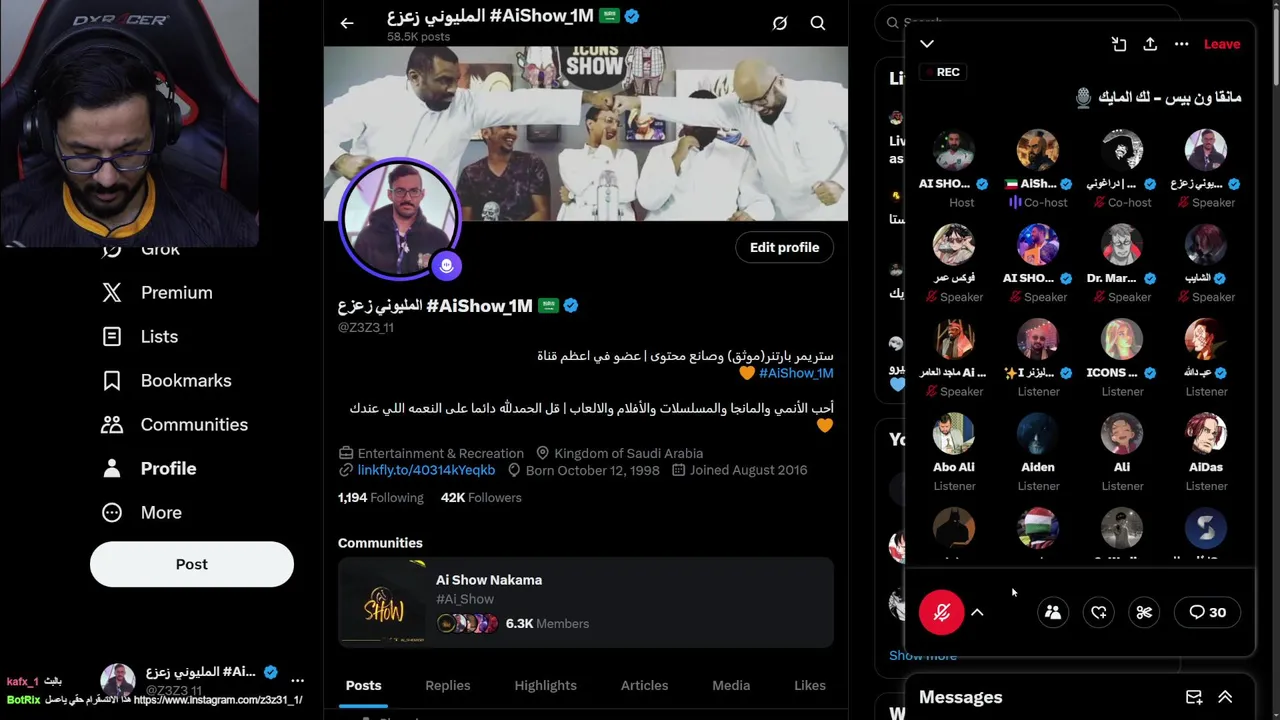Open Space comments showing 30
Screen dimensions: 1280x720
(x=1207, y=612)
